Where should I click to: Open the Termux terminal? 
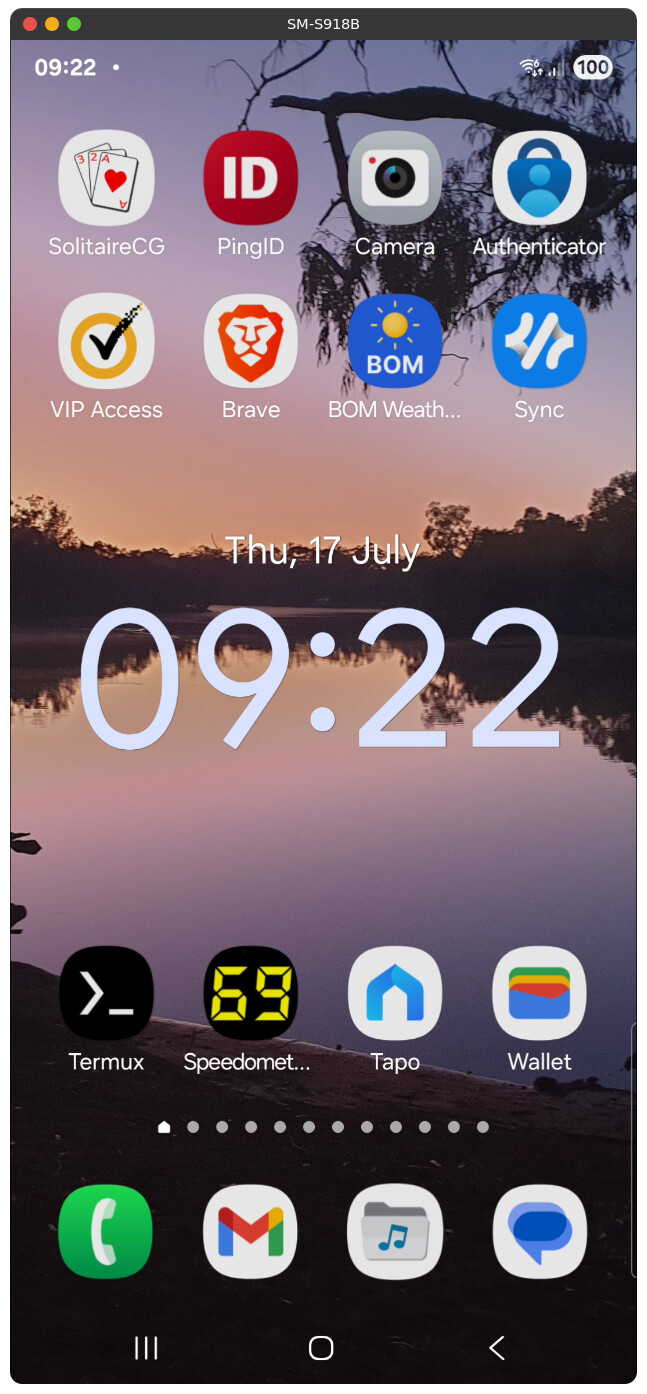(106, 993)
